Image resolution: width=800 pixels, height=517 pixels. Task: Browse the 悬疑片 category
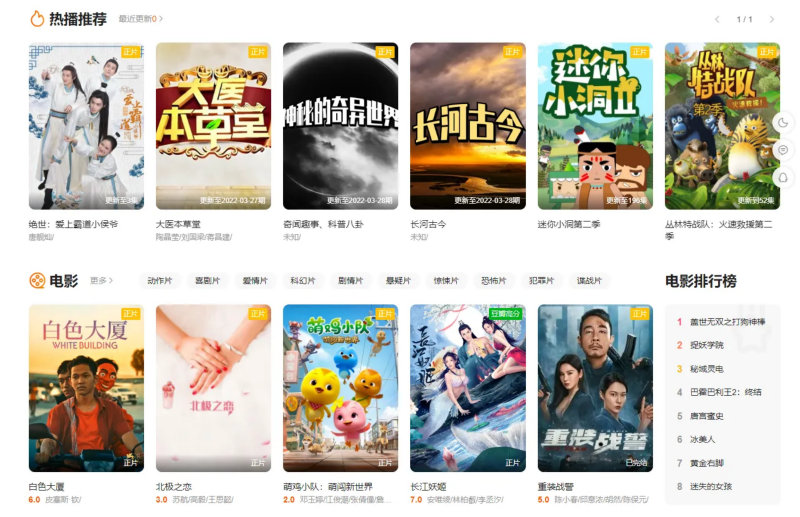pos(398,281)
